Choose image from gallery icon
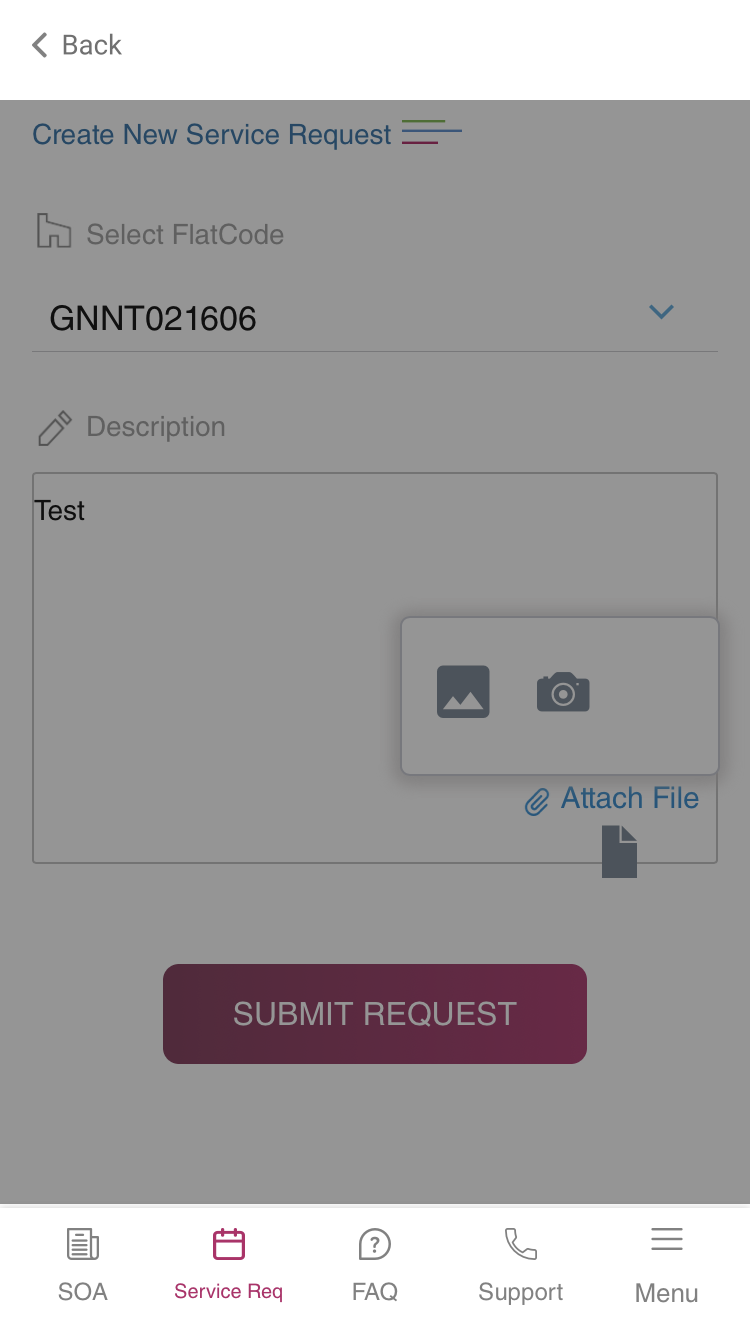The height and width of the screenshot is (1334, 750). pyautogui.click(x=463, y=692)
